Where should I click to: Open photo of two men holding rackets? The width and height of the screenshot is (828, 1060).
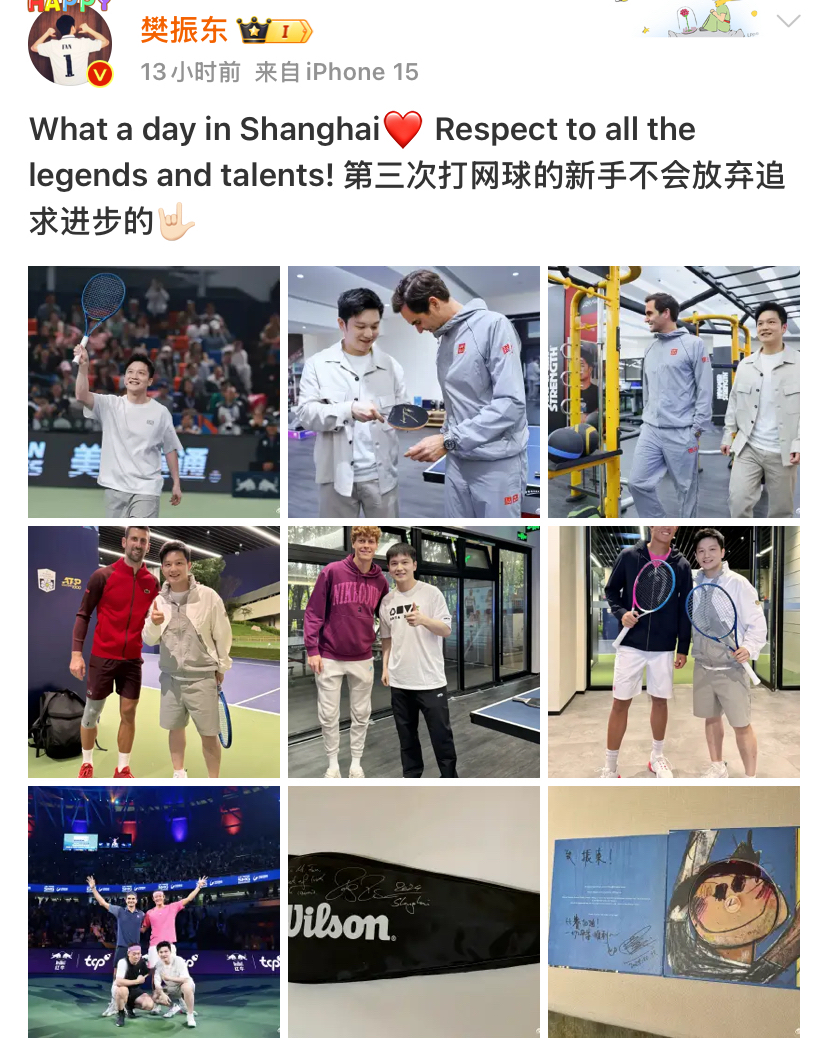[674, 652]
